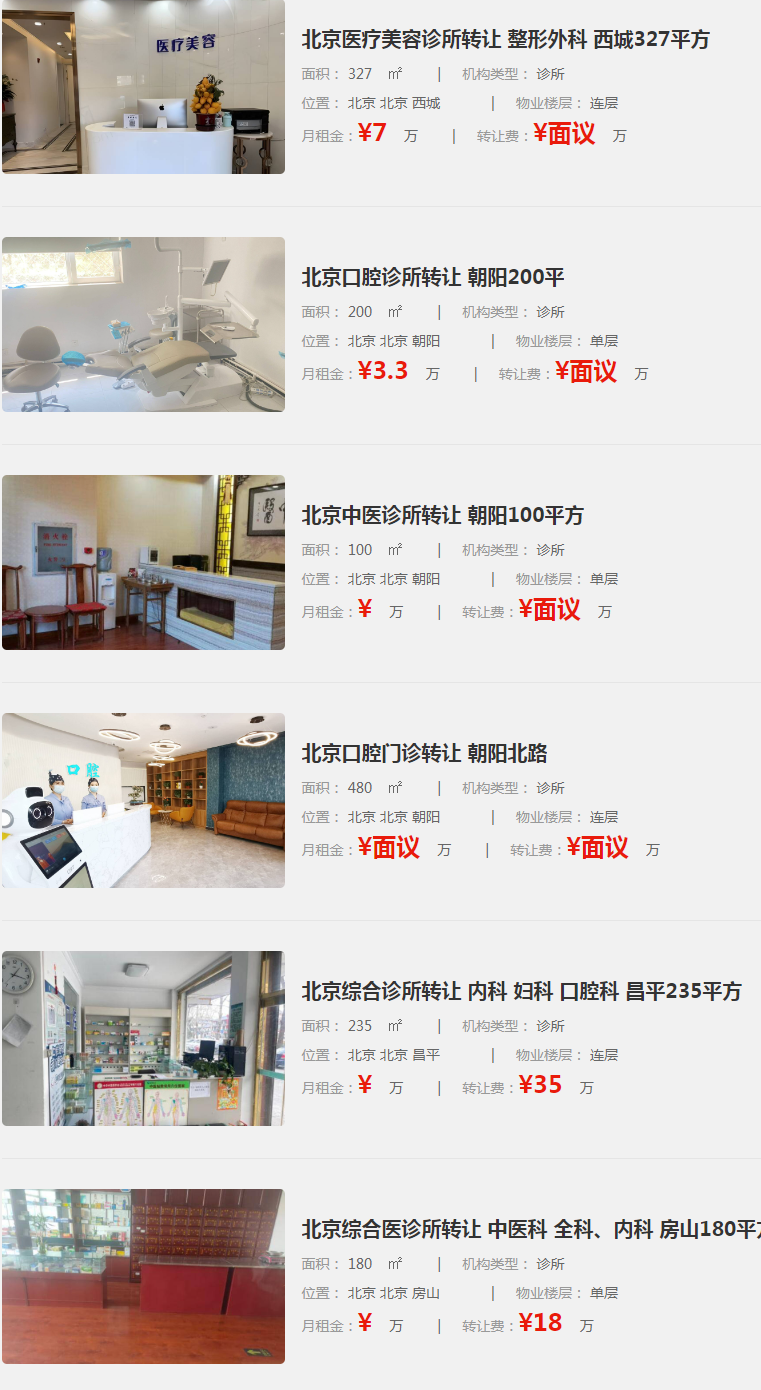Open the 北京中医诊所转让 朝阳100平方 listing
Screen dimensions: 761x1390
pos(442,515)
